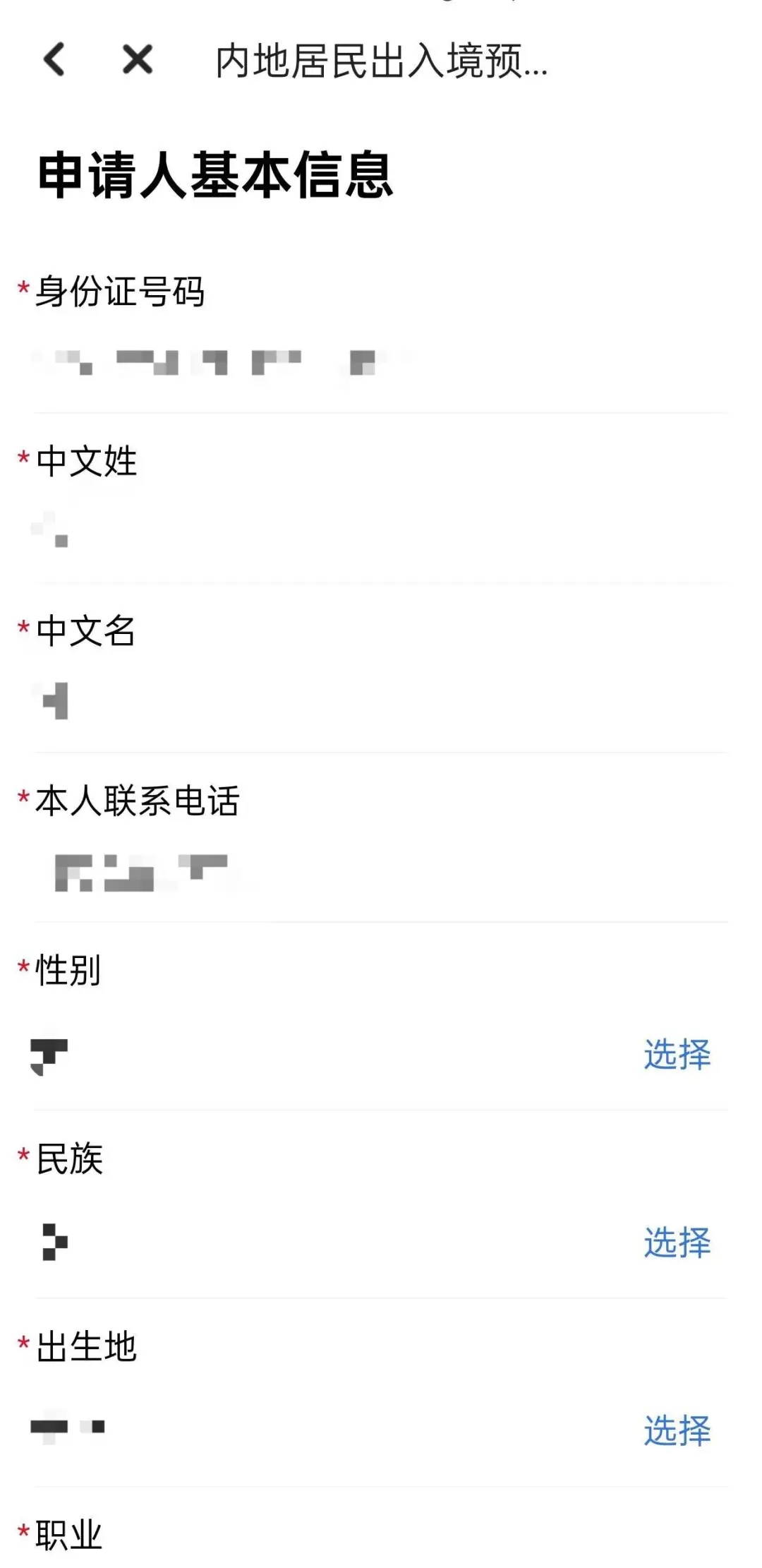
Task: Tap the 中文名 input field
Action: click(381, 701)
